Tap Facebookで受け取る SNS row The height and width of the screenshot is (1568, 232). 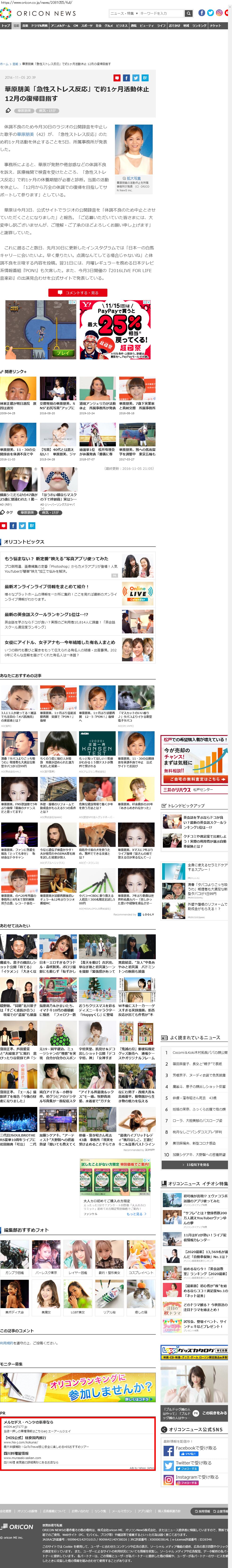[194, 1449]
